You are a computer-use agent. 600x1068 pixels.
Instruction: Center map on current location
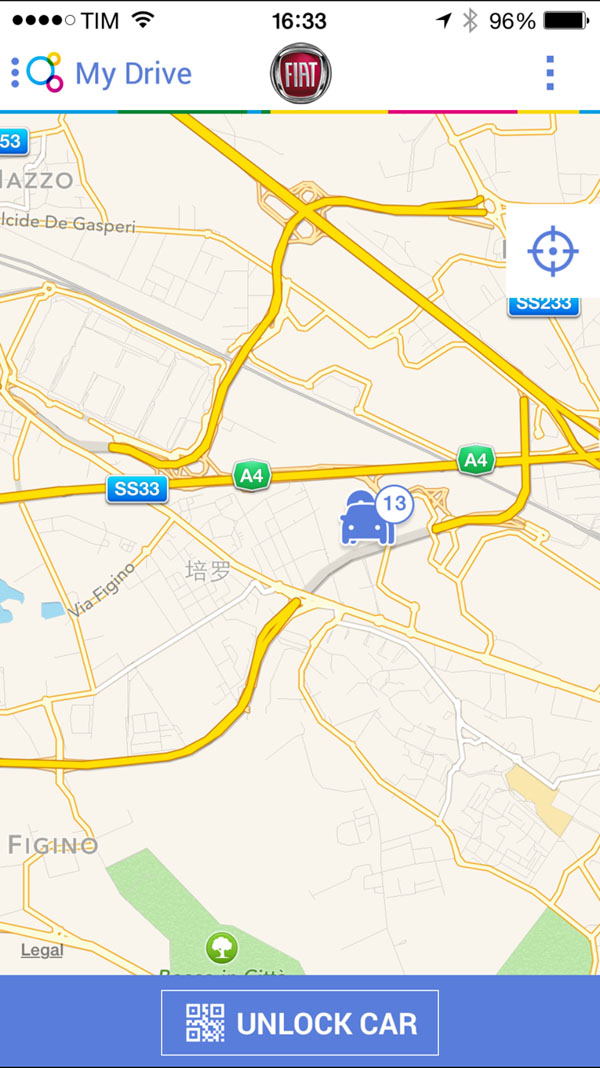click(553, 250)
